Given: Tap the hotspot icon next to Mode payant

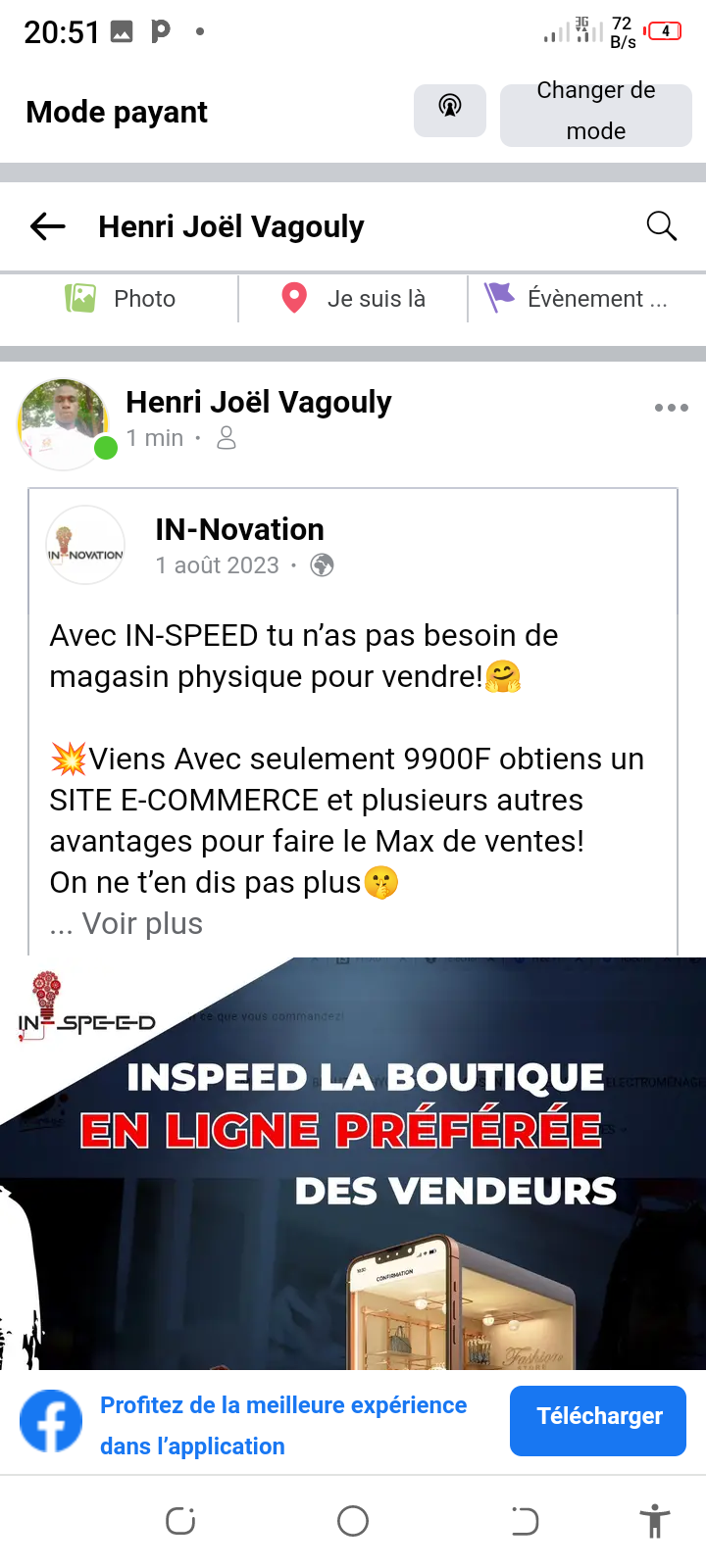Looking at the screenshot, I should (450, 110).
